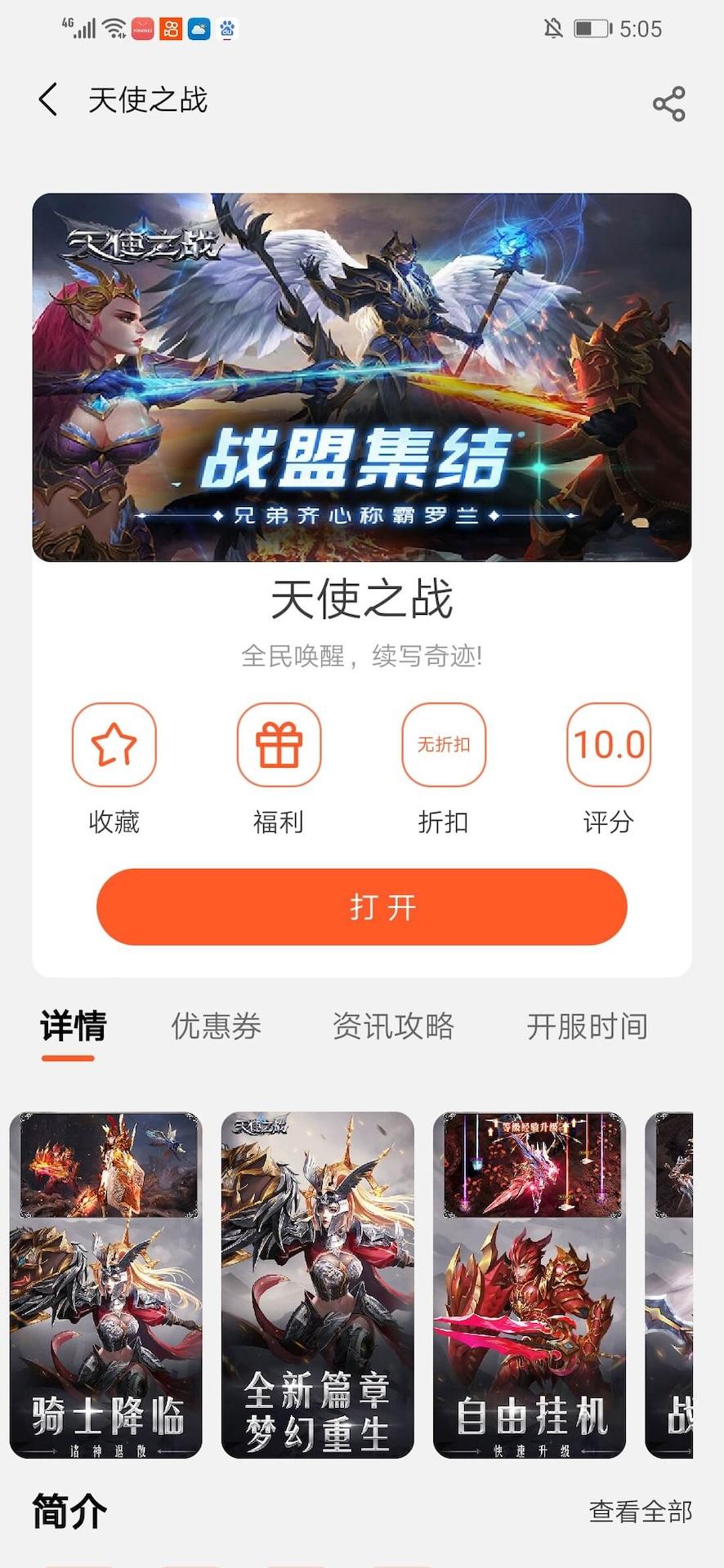The height and width of the screenshot is (1568, 724).
Task: Tap the back arrow to leave game page
Action: tap(47, 100)
